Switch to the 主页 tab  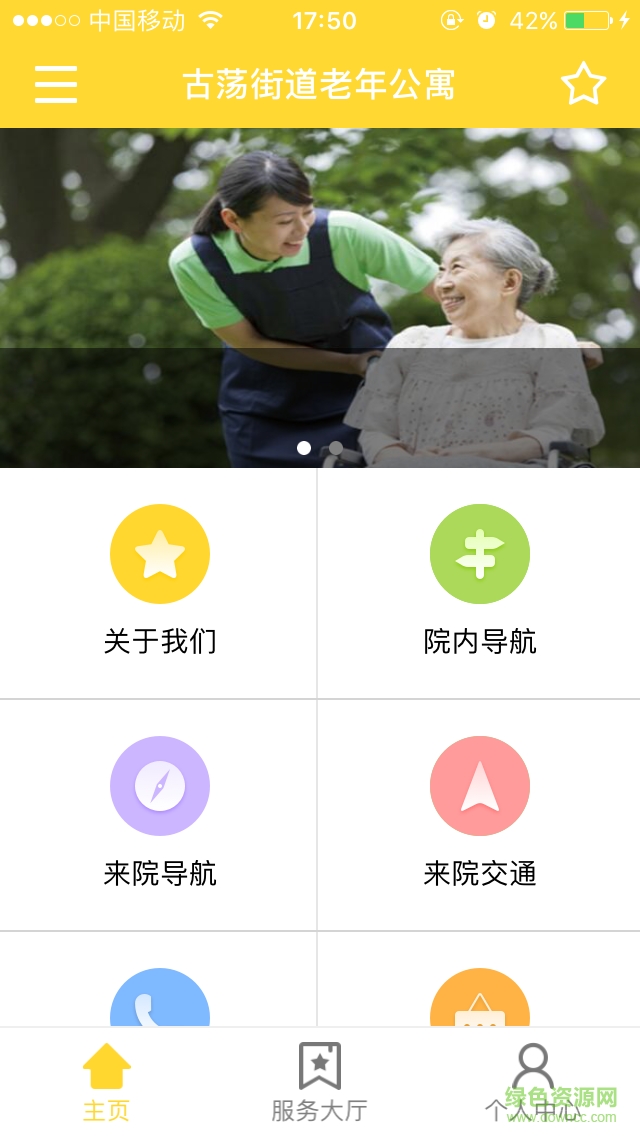106,1081
